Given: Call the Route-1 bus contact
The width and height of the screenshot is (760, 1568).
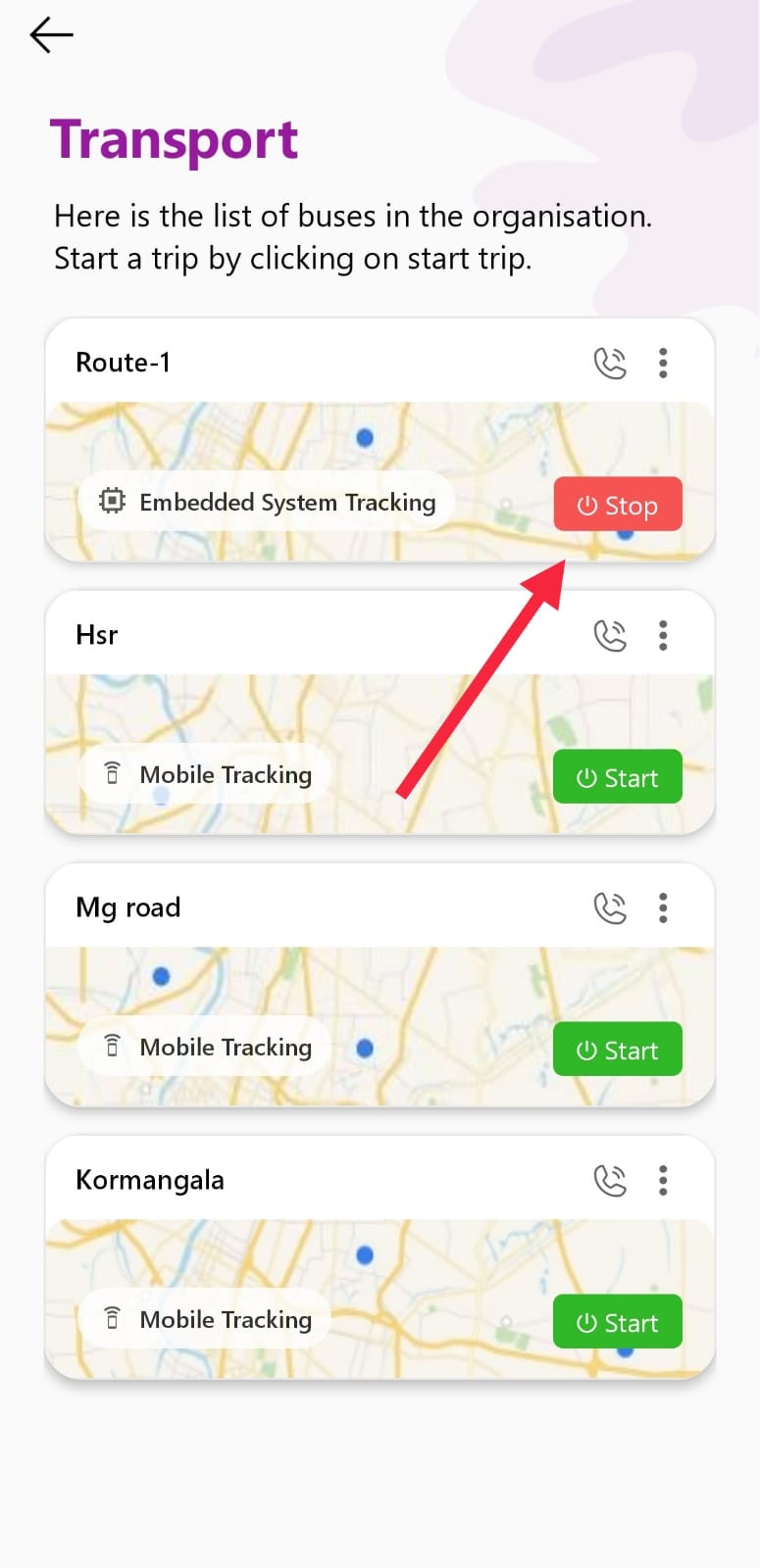Looking at the screenshot, I should (x=610, y=364).
